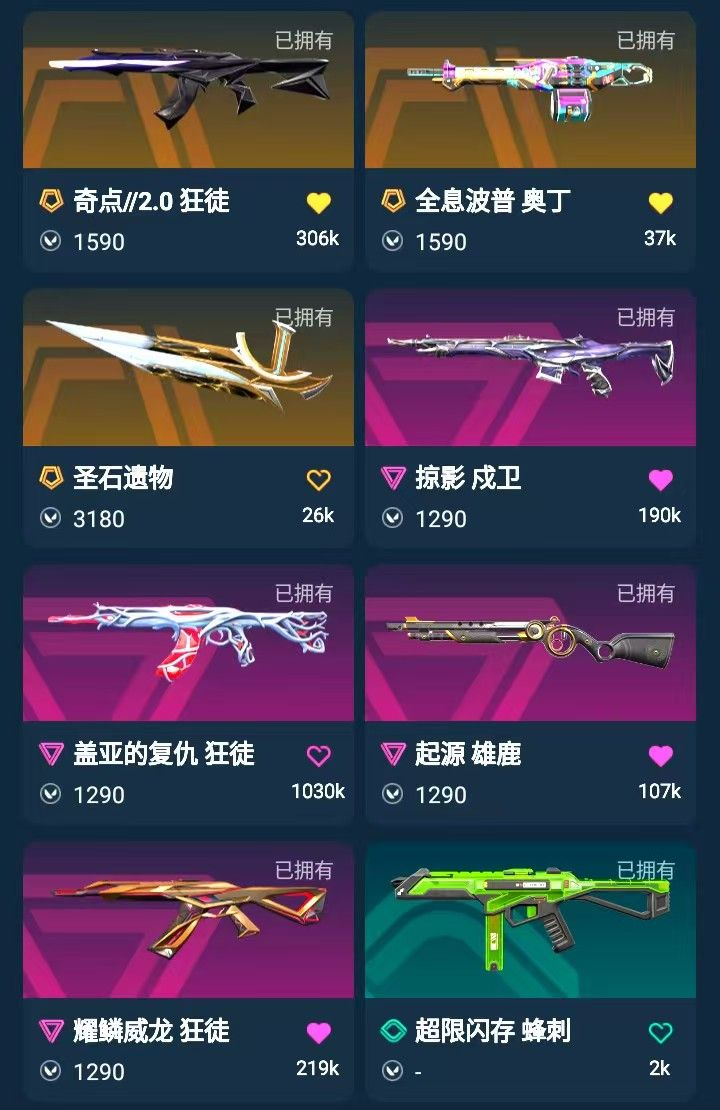Favorite the 超限闪存 蜂刺 skin
The width and height of the screenshot is (720, 1110).
[x=661, y=1033]
